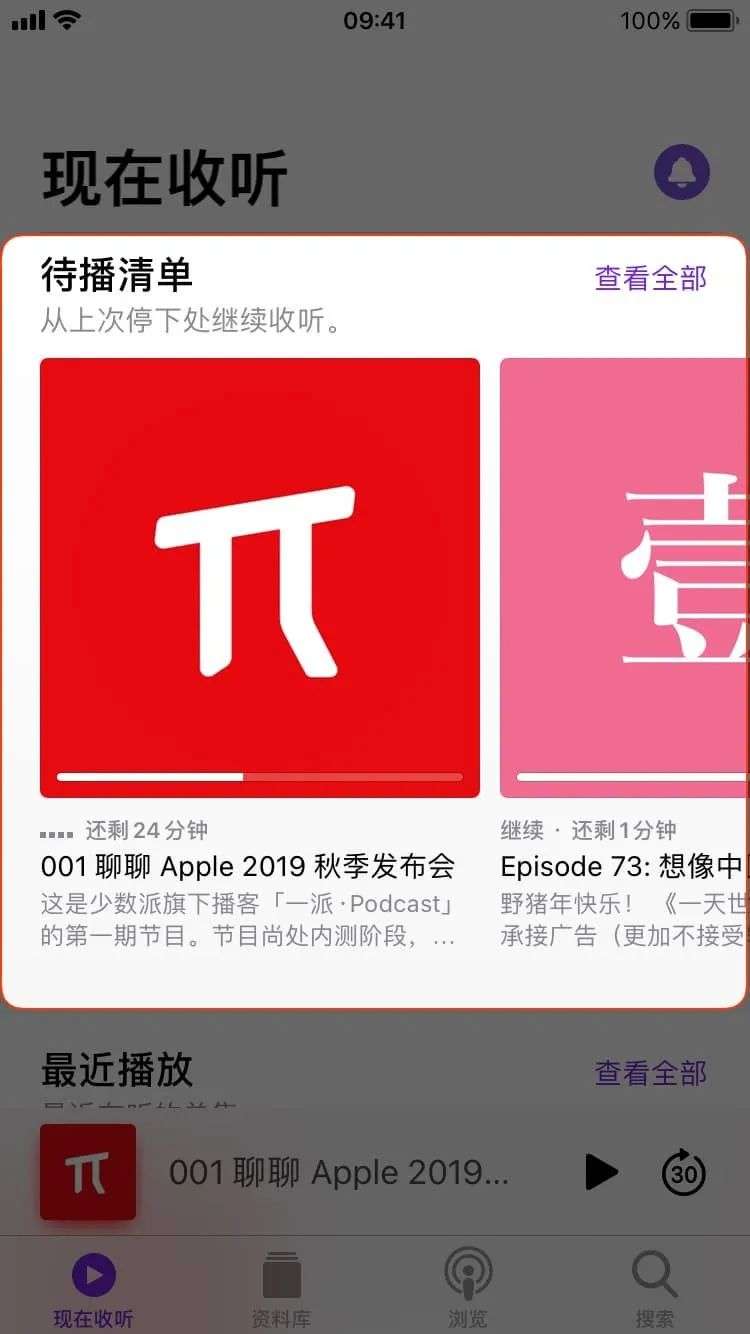Skip forward 30 seconds
This screenshot has width=750, height=1334.
684,1172
